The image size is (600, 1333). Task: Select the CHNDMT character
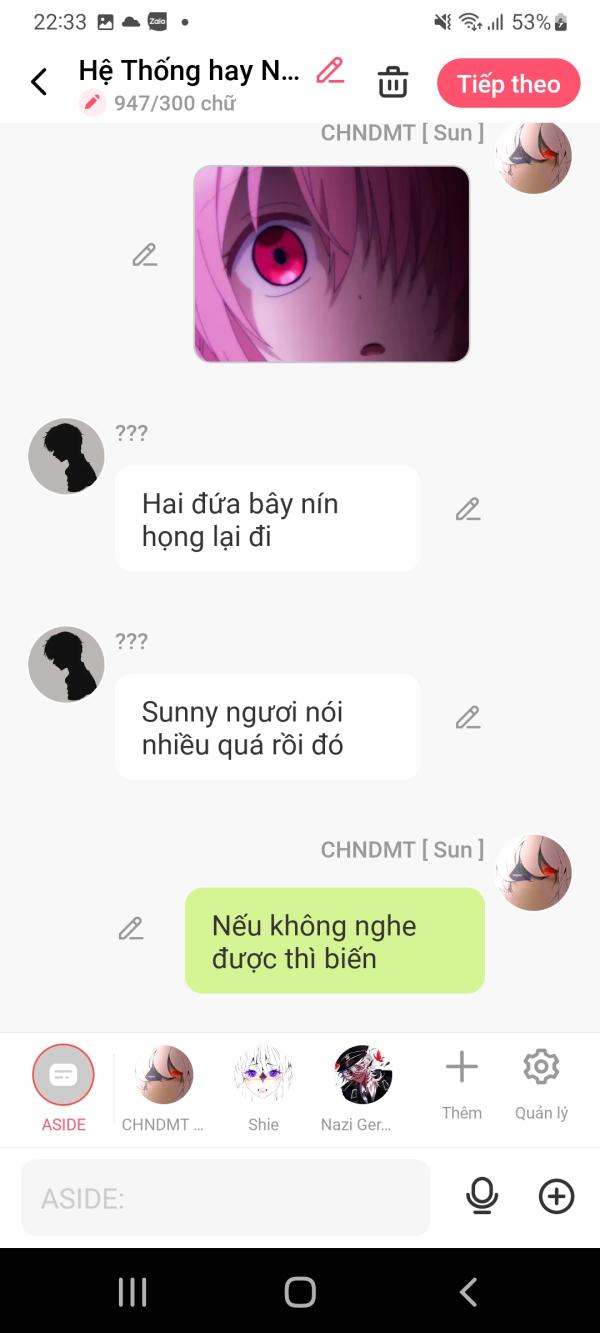click(x=163, y=1083)
